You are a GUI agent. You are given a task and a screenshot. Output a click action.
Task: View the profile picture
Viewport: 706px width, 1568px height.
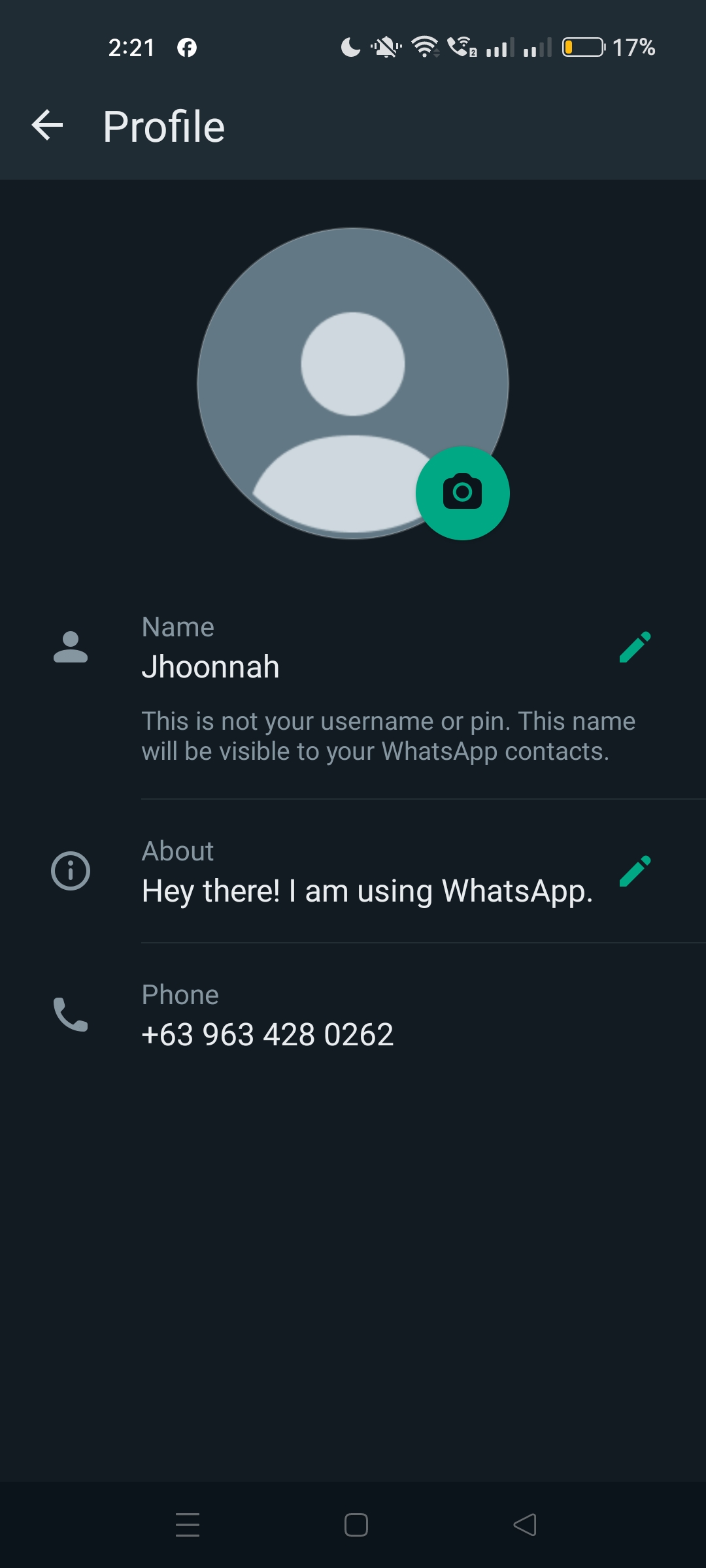[353, 384]
